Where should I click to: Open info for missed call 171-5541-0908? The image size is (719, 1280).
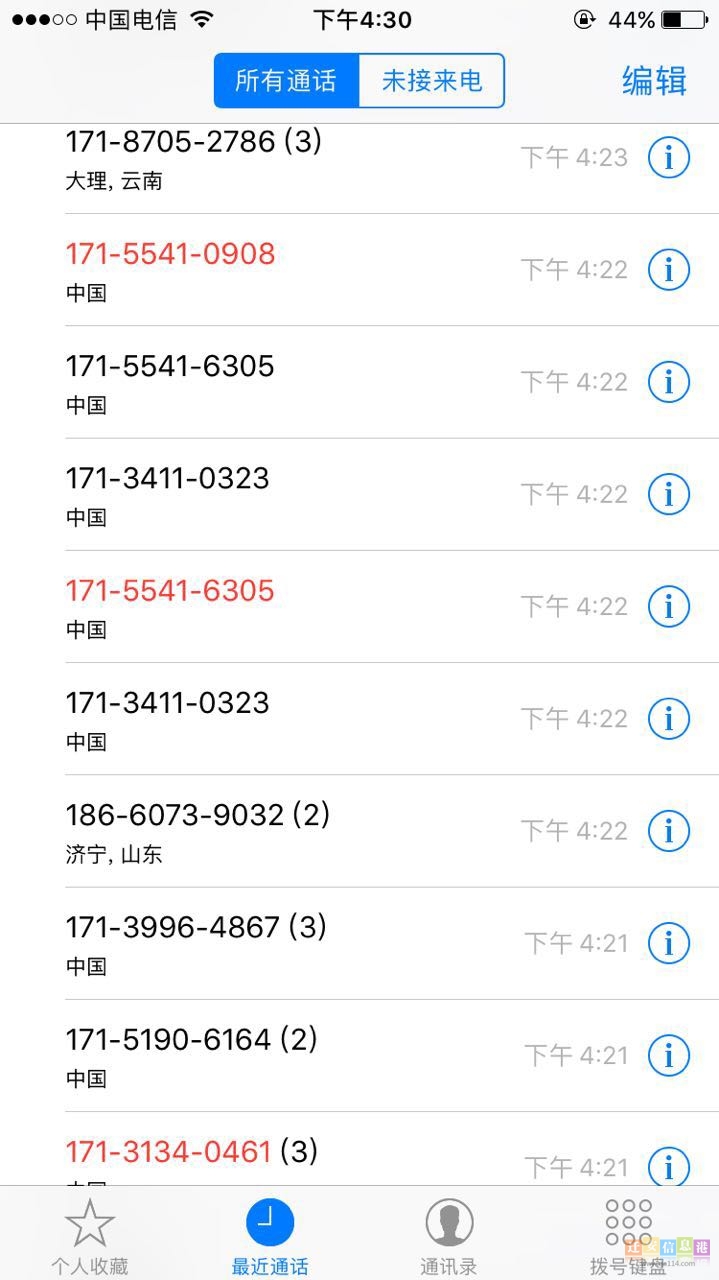(669, 269)
